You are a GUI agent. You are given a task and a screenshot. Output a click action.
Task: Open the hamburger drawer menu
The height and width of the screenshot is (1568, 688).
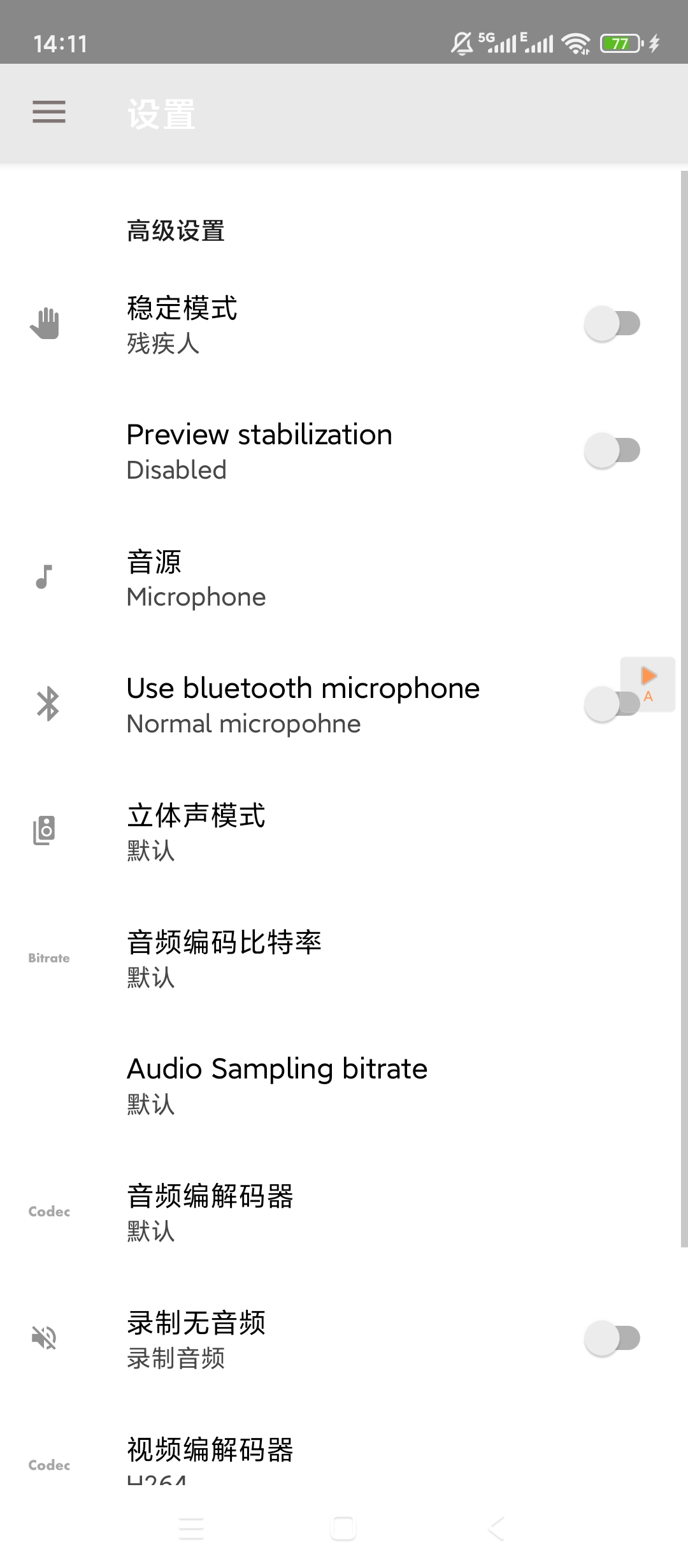(x=49, y=112)
